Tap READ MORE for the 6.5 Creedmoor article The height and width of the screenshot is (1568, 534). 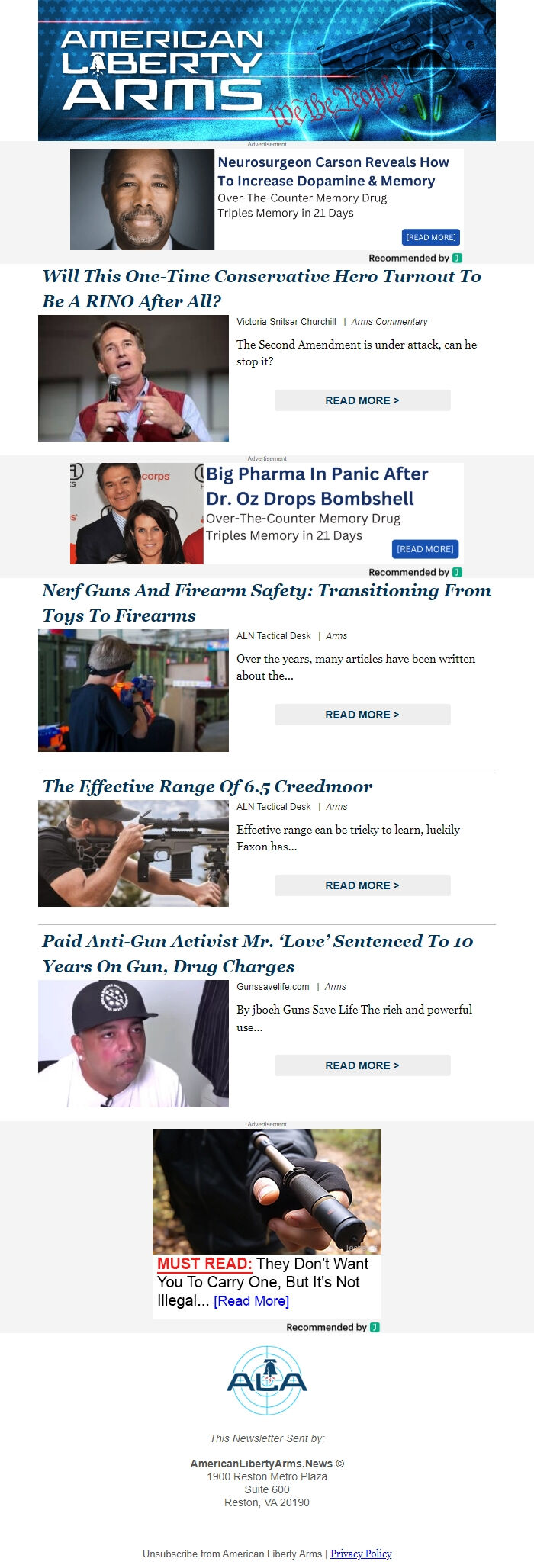click(362, 885)
